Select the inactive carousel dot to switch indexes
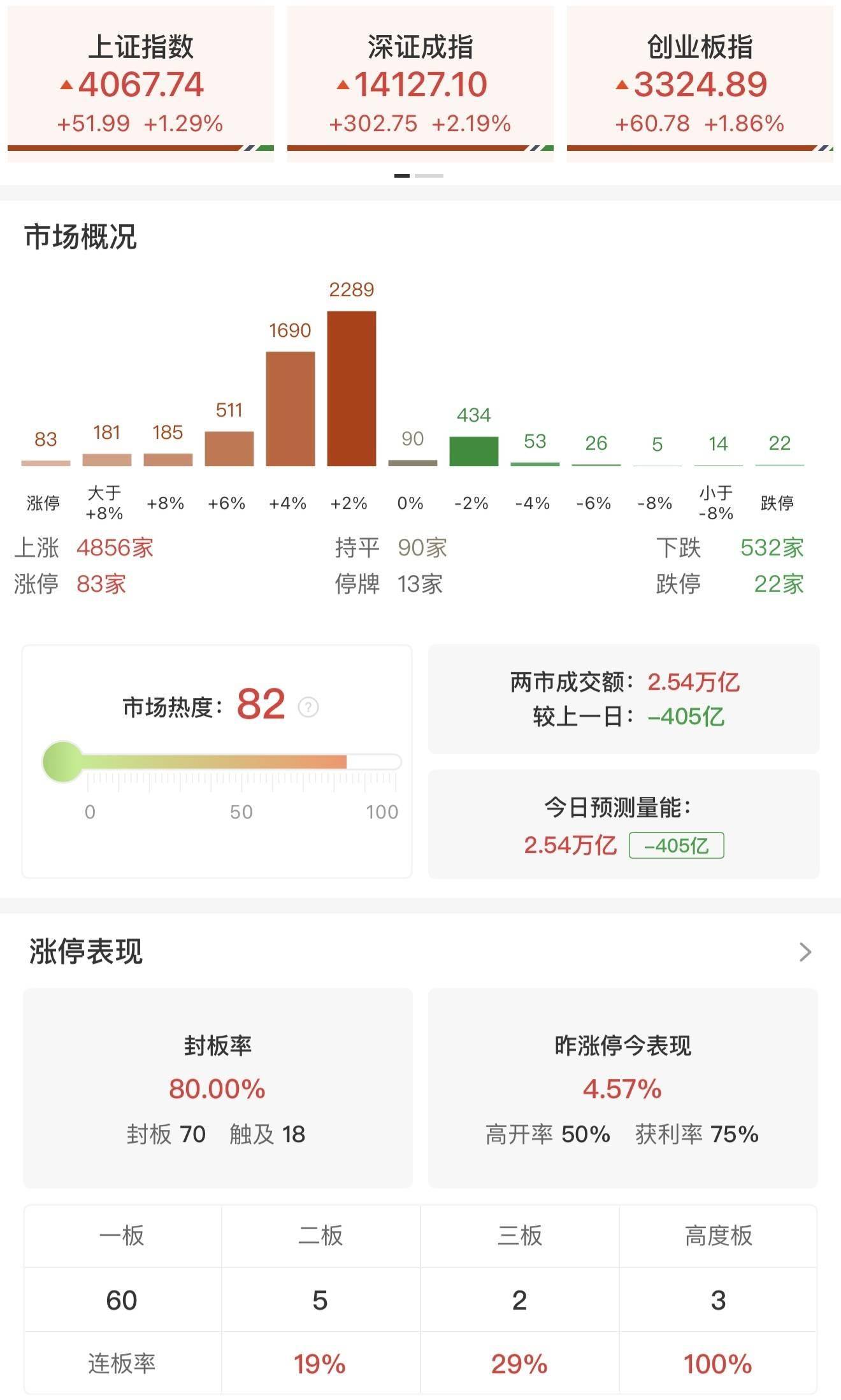This screenshot has width=841, height=1400. (x=429, y=175)
